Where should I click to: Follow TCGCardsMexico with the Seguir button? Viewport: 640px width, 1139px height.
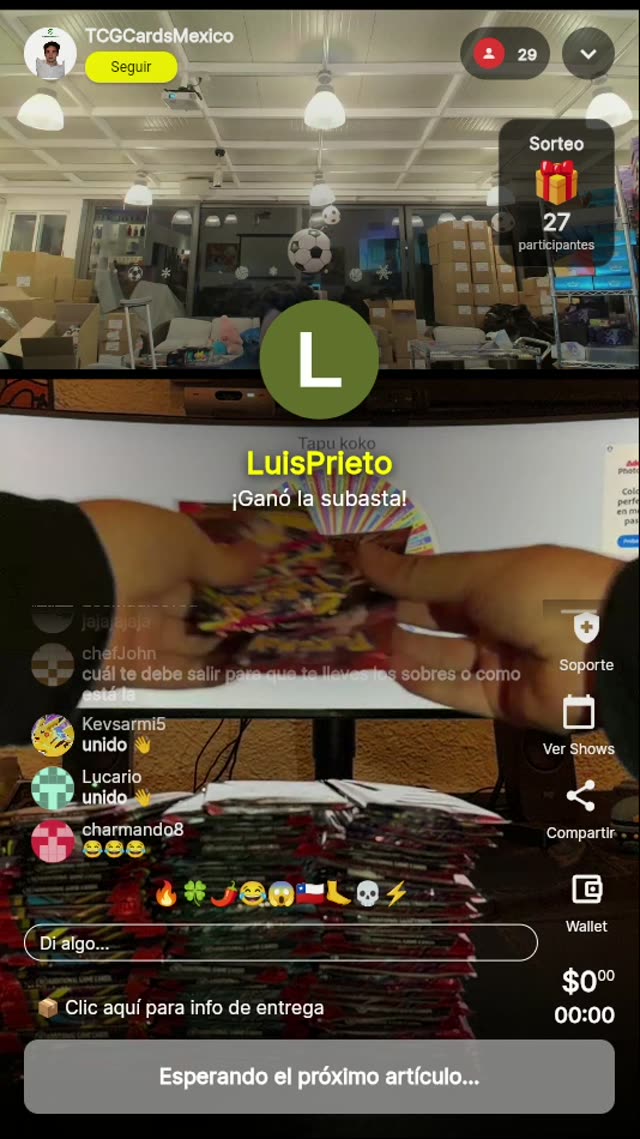(131, 67)
